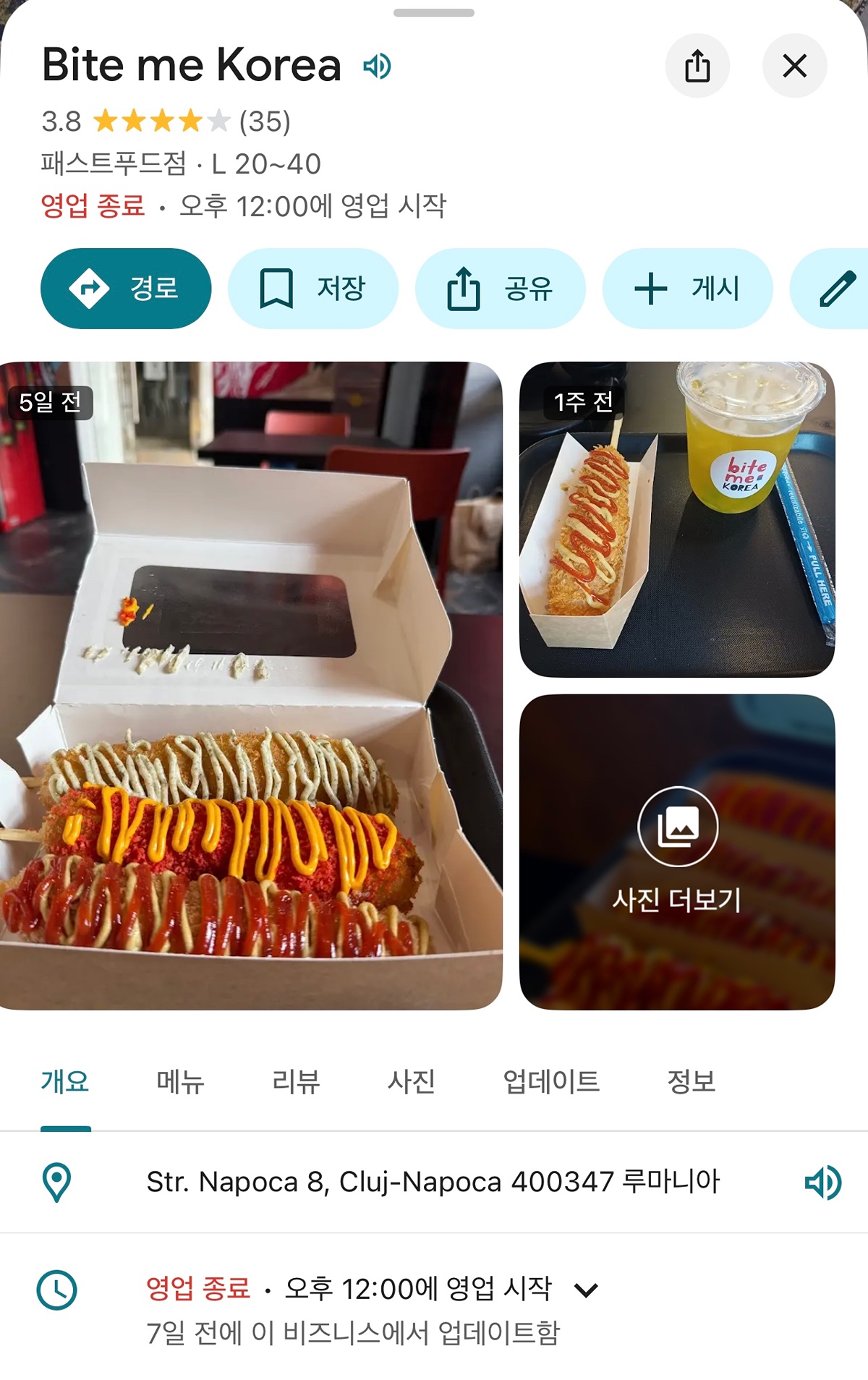Tap the share icon in the header
The width and height of the screenshot is (868, 1380).
click(697, 66)
